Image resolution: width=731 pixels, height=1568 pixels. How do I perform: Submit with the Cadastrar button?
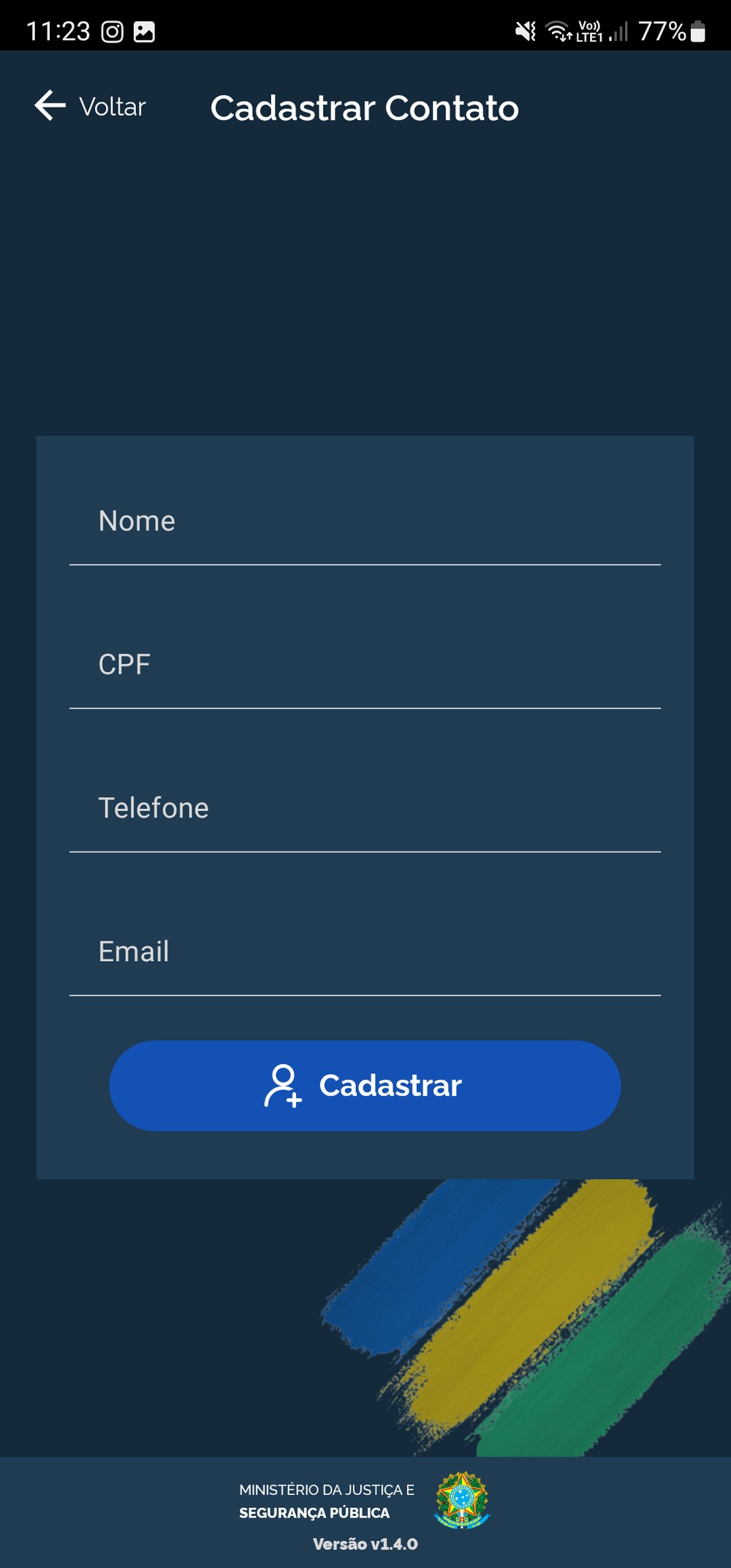pyautogui.click(x=364, y=1085)
